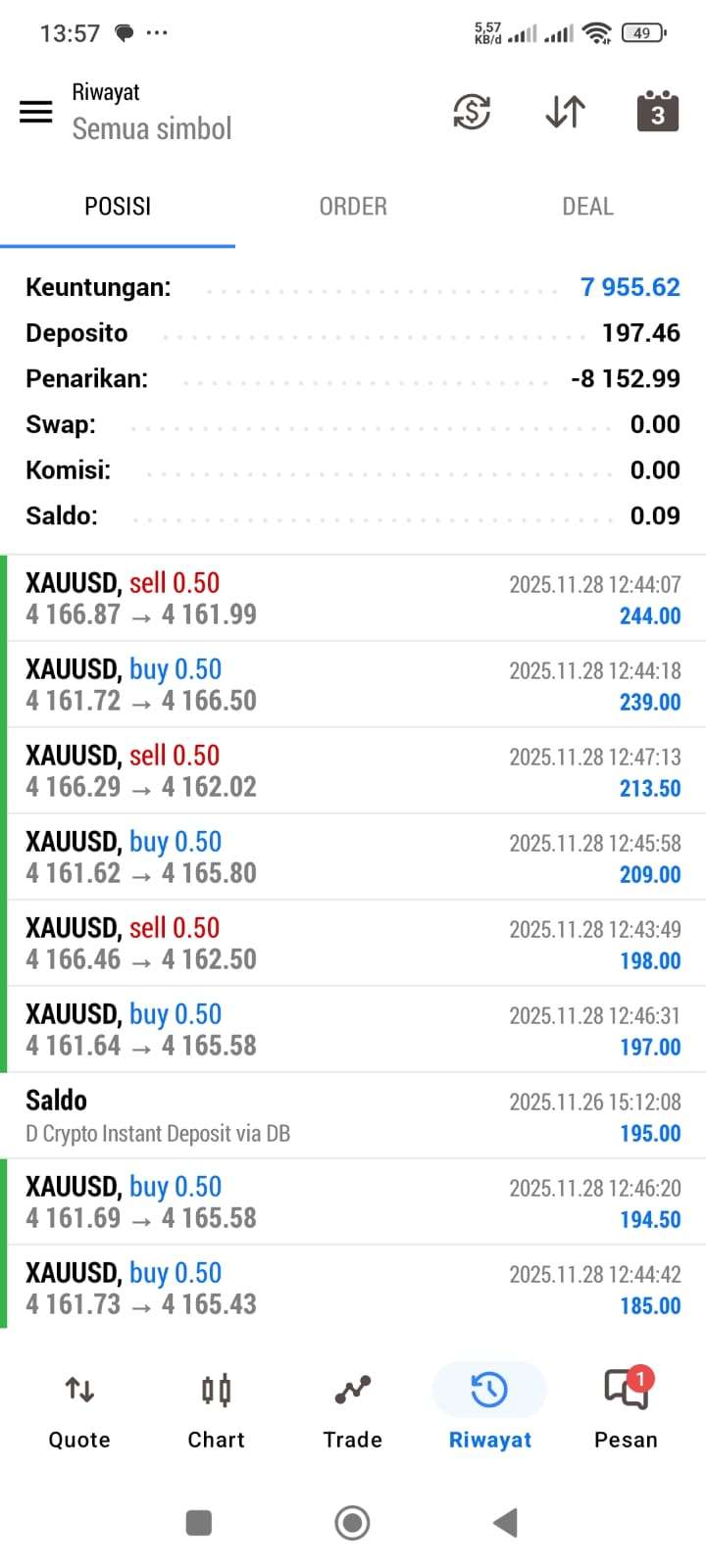Image resolution: width=706 pixels, height=1568 pixels.
Task: Expand the XAUUSD sell trade earning 213.50
Action: [x=353, y=771]
